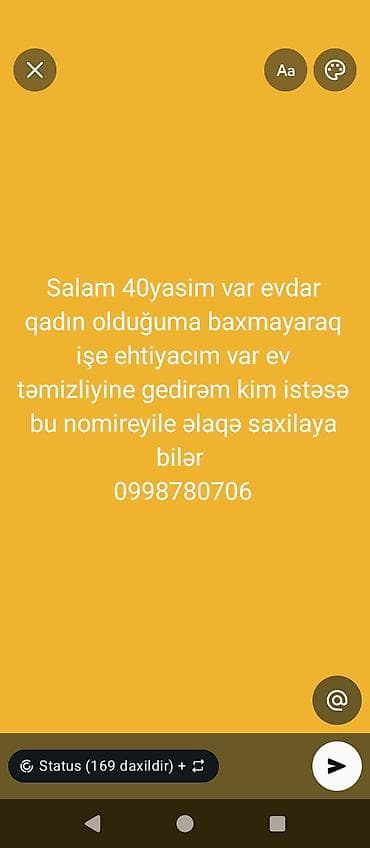Go back using system navigation

(92, 823)
